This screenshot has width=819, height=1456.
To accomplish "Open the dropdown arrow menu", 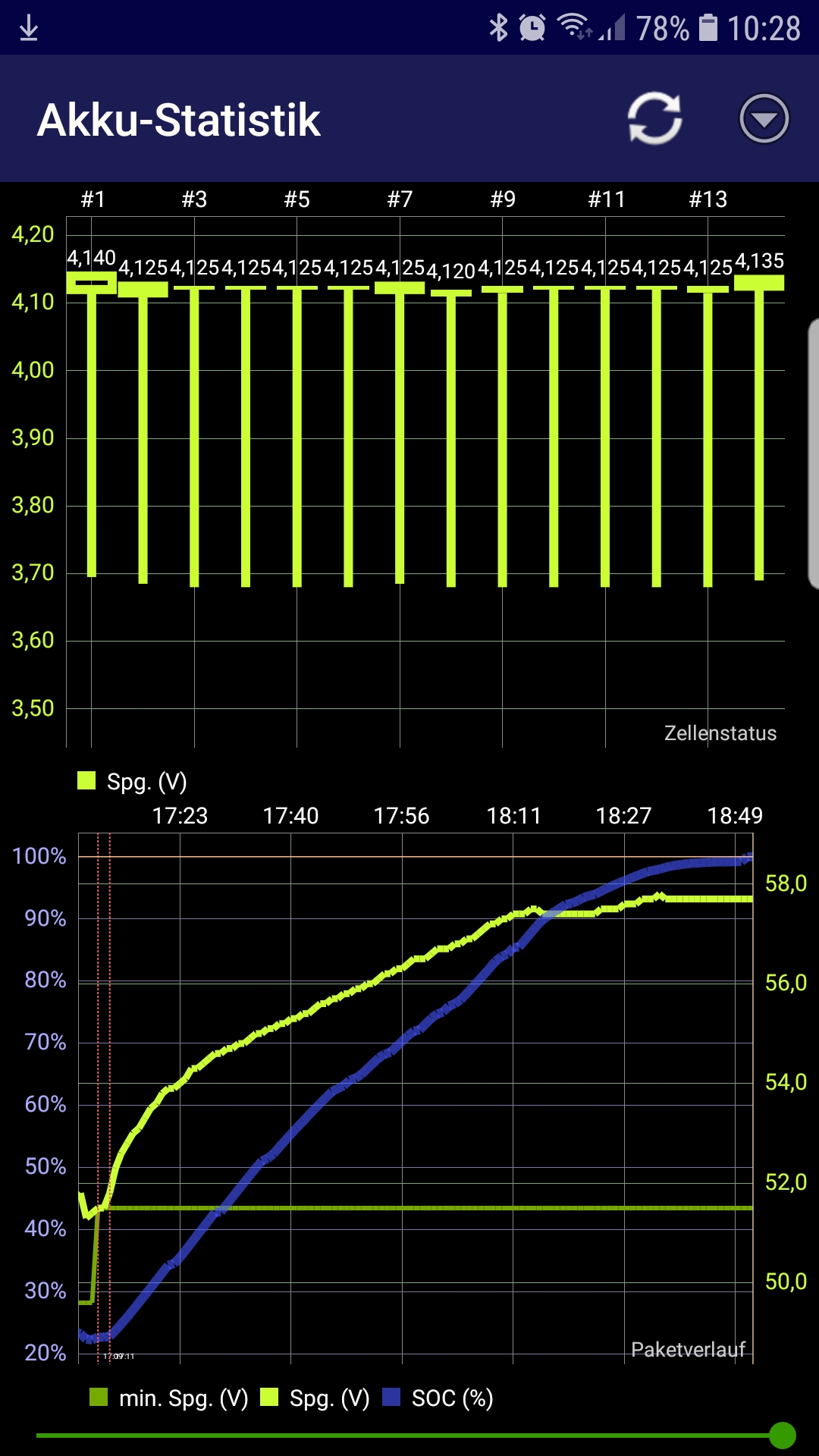I will (x=764, y=119).
